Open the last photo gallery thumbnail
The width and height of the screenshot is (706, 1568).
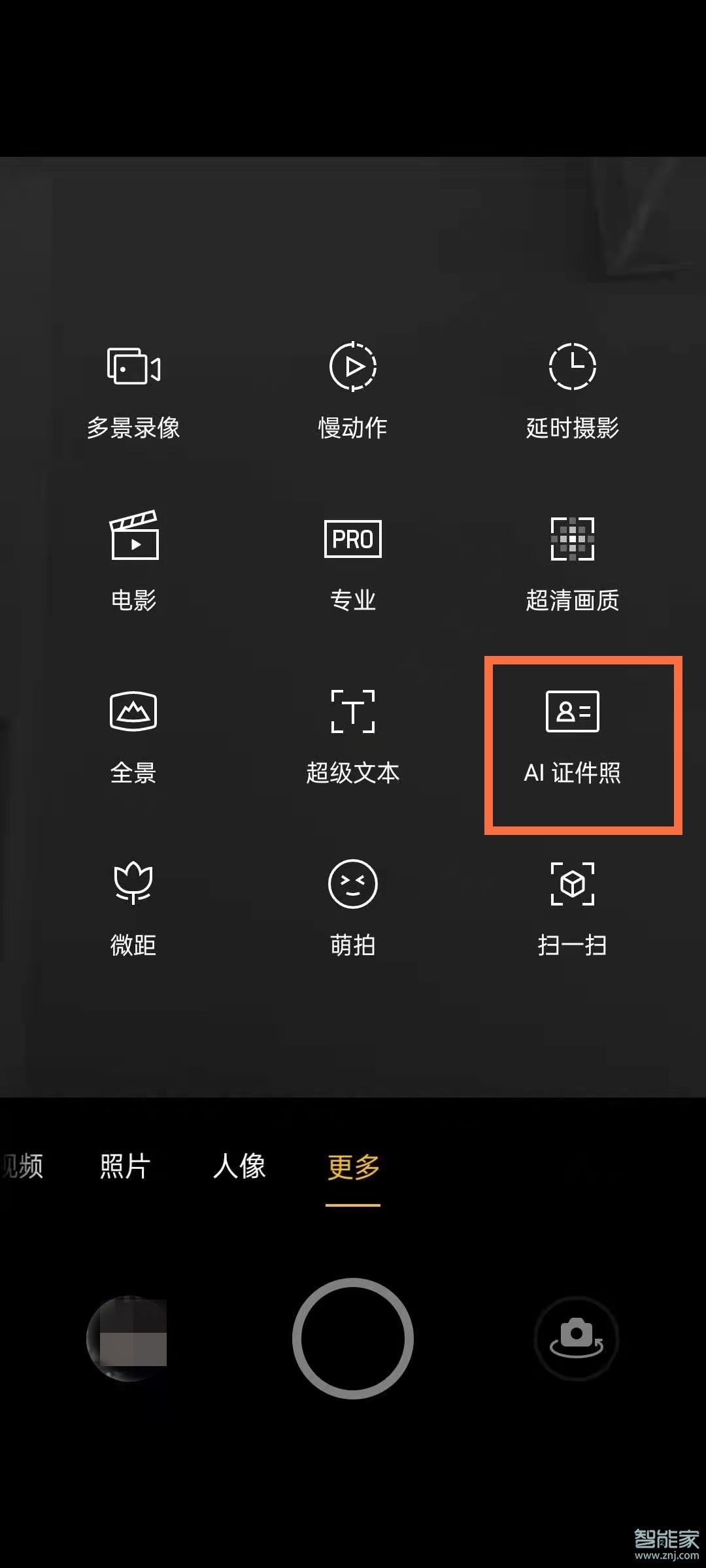click(129, 1339)
